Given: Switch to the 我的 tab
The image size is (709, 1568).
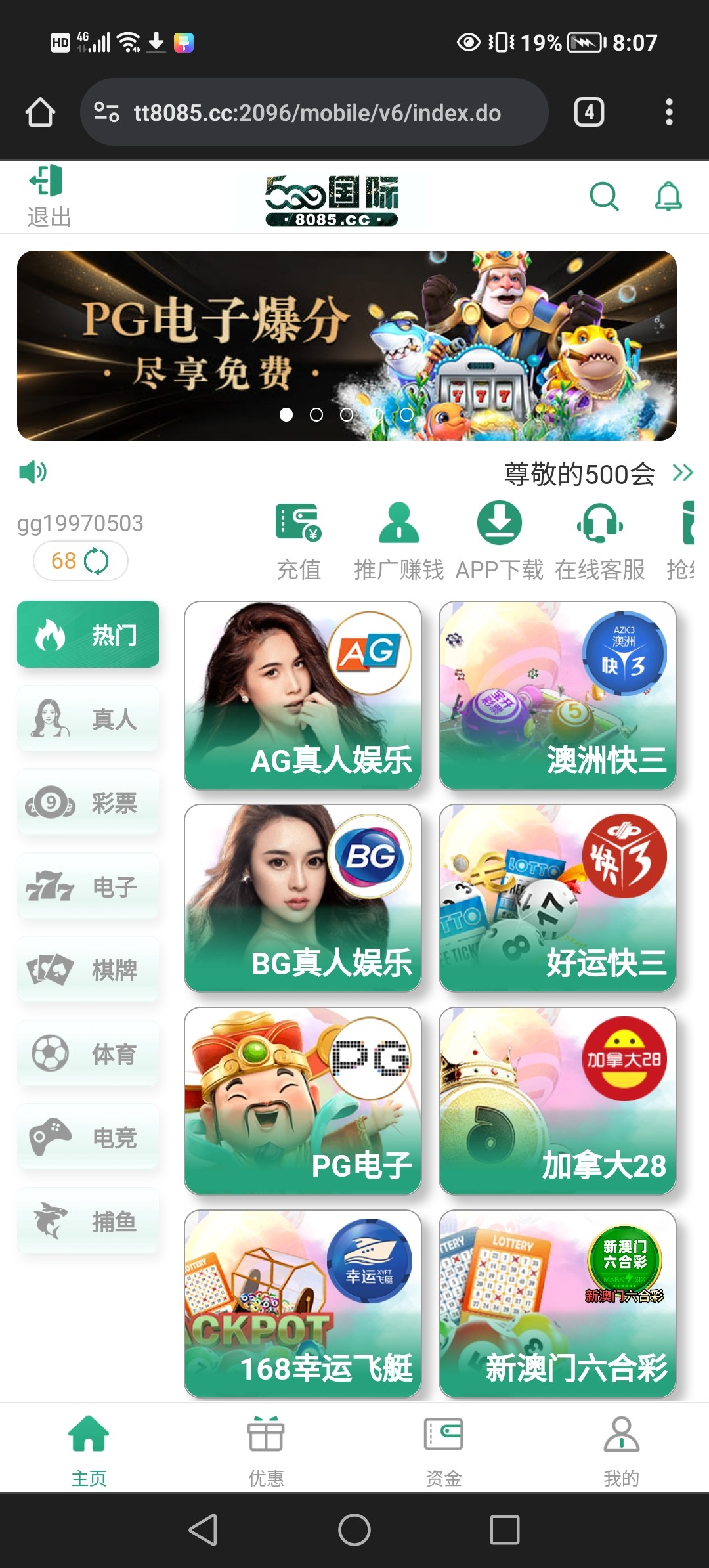Looking at the screenshot, I should pyautogui.click(x=621, y=1450).
